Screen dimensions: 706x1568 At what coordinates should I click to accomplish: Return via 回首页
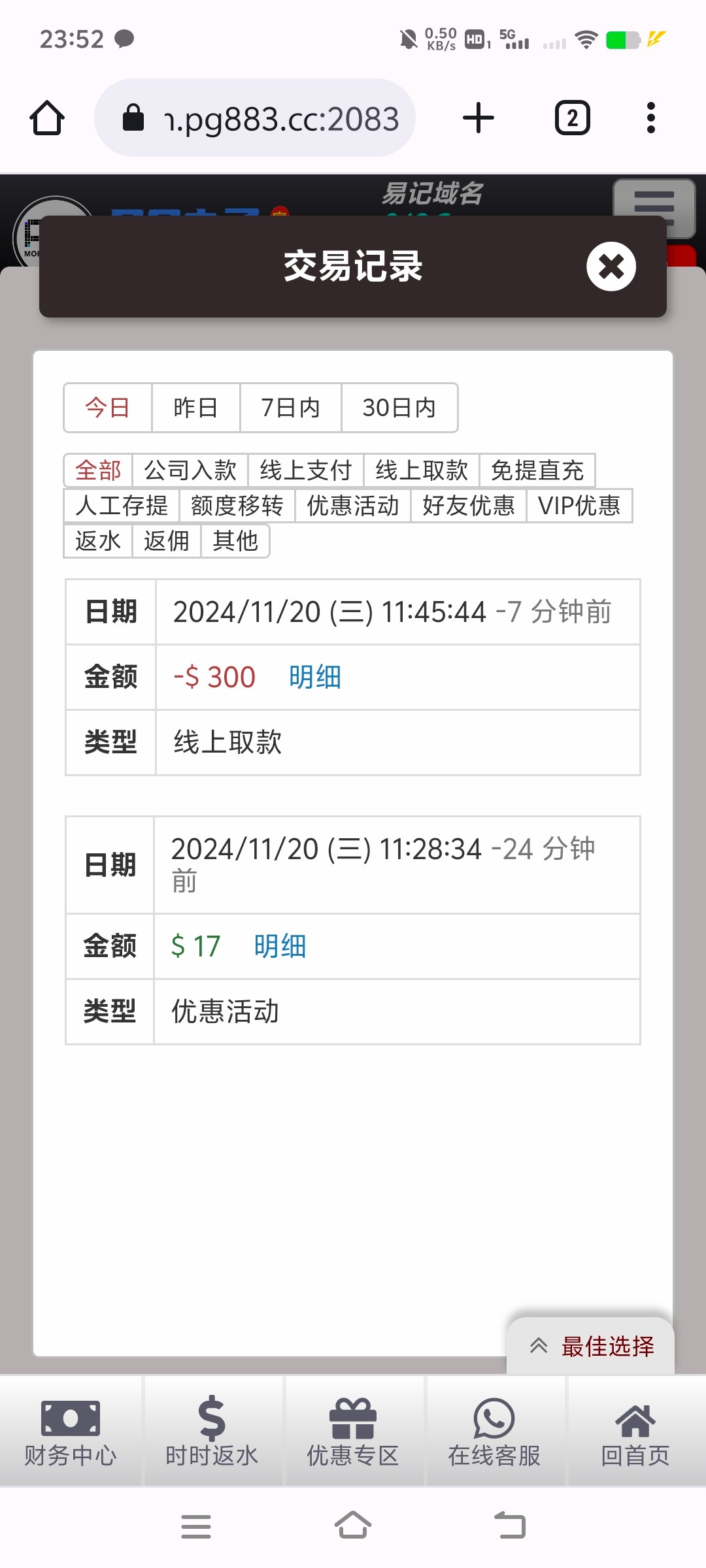(635, 1431)
